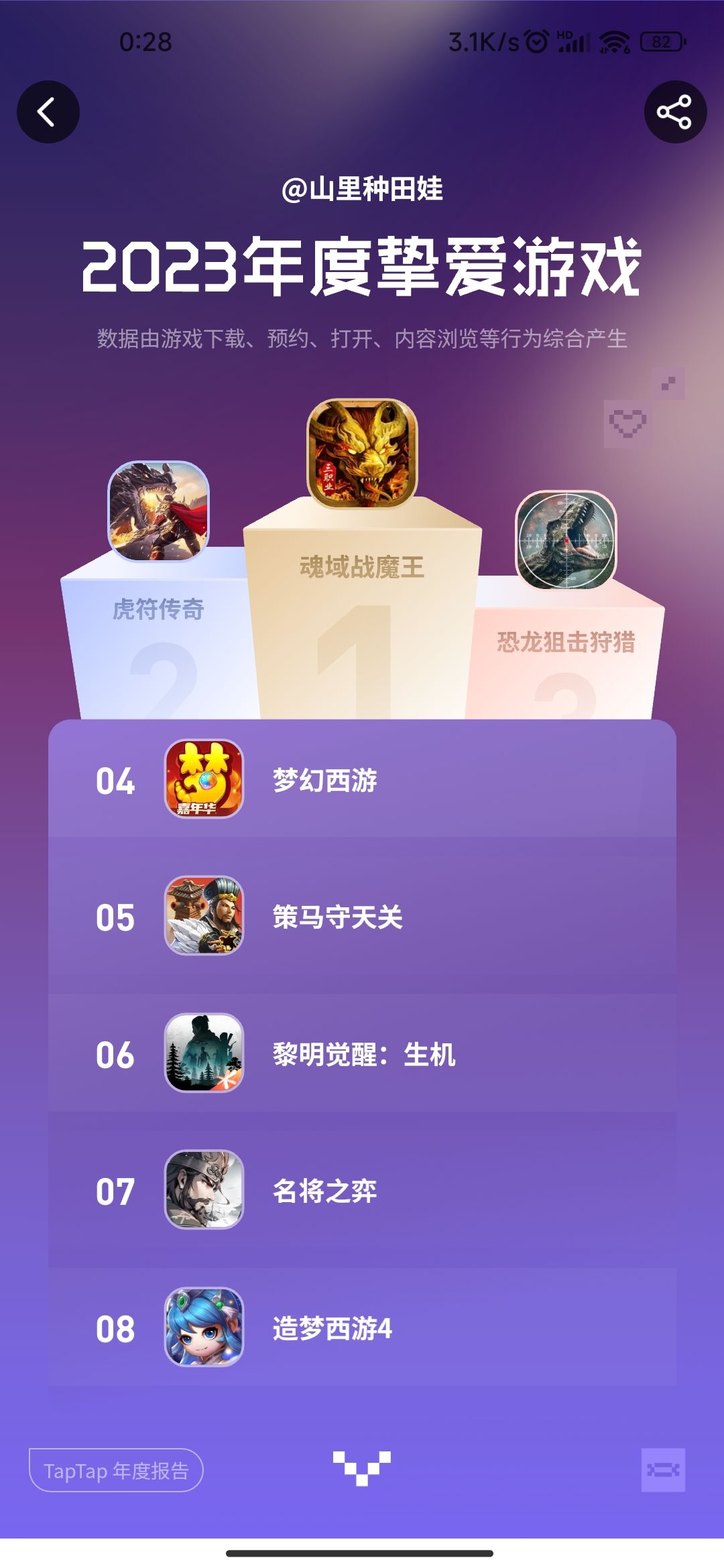Viewport: 724px width, 1568px height.
Task: Share this annual report page
Action: coord(675,112)
